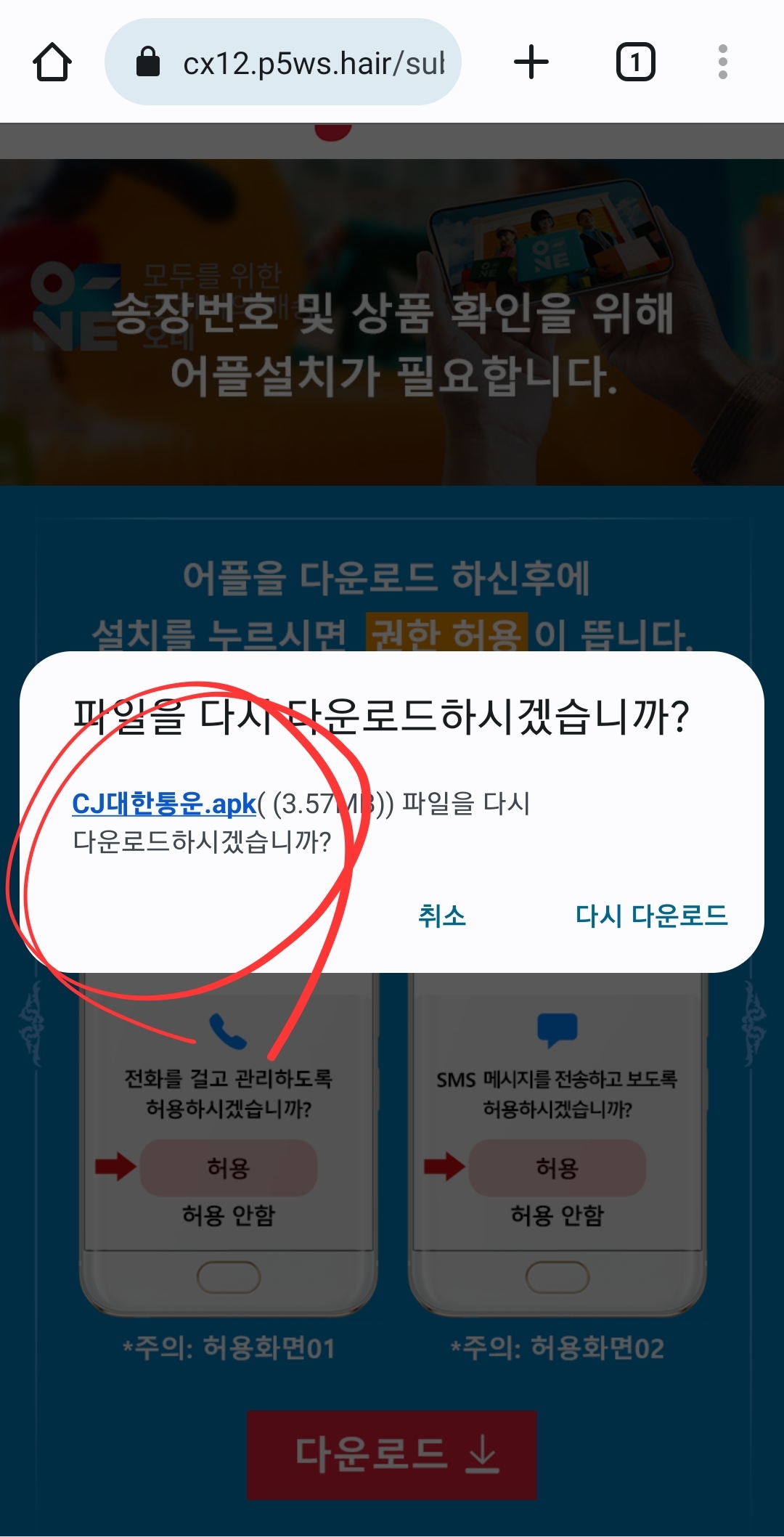Open the browser overflow menu

point(722,62)
